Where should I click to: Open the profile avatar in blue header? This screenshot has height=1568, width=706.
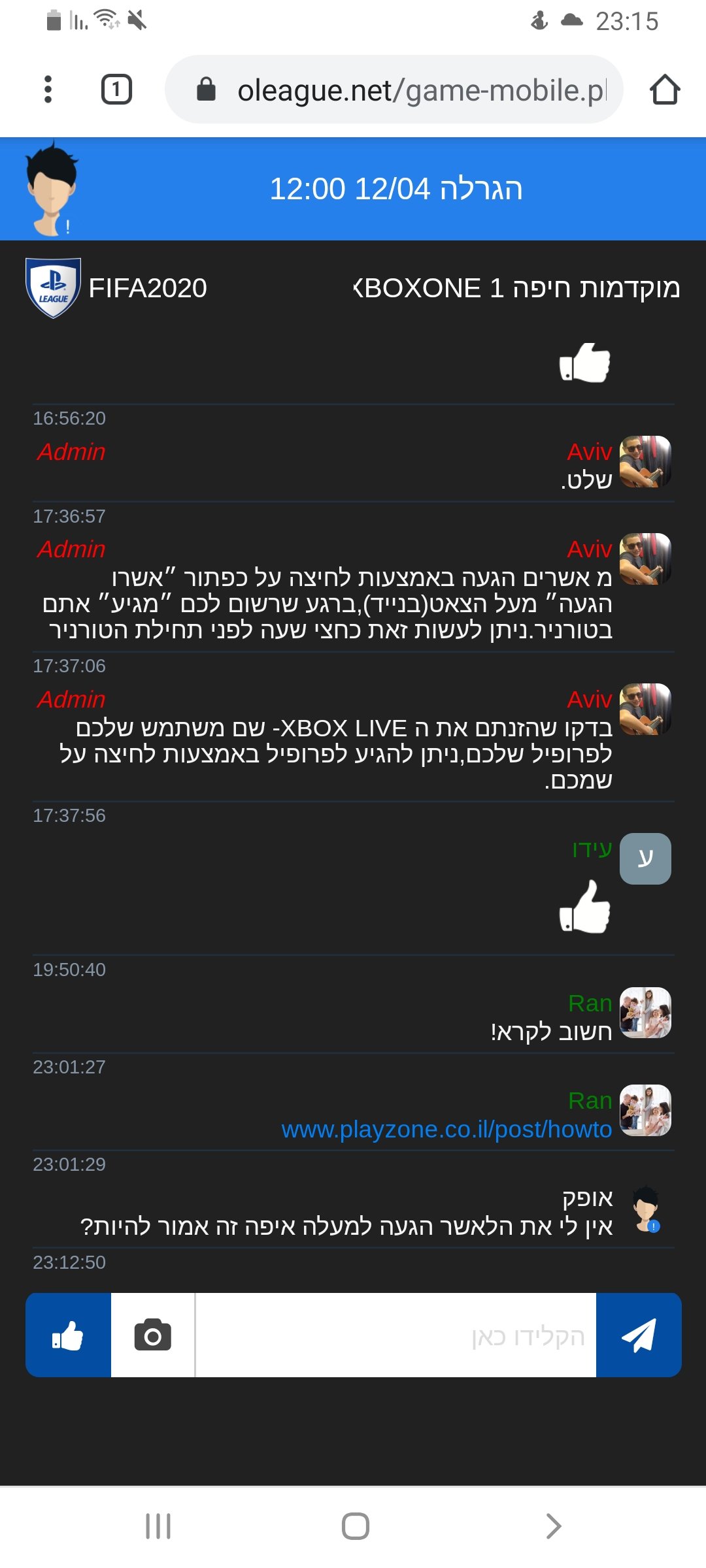(52, 188)
